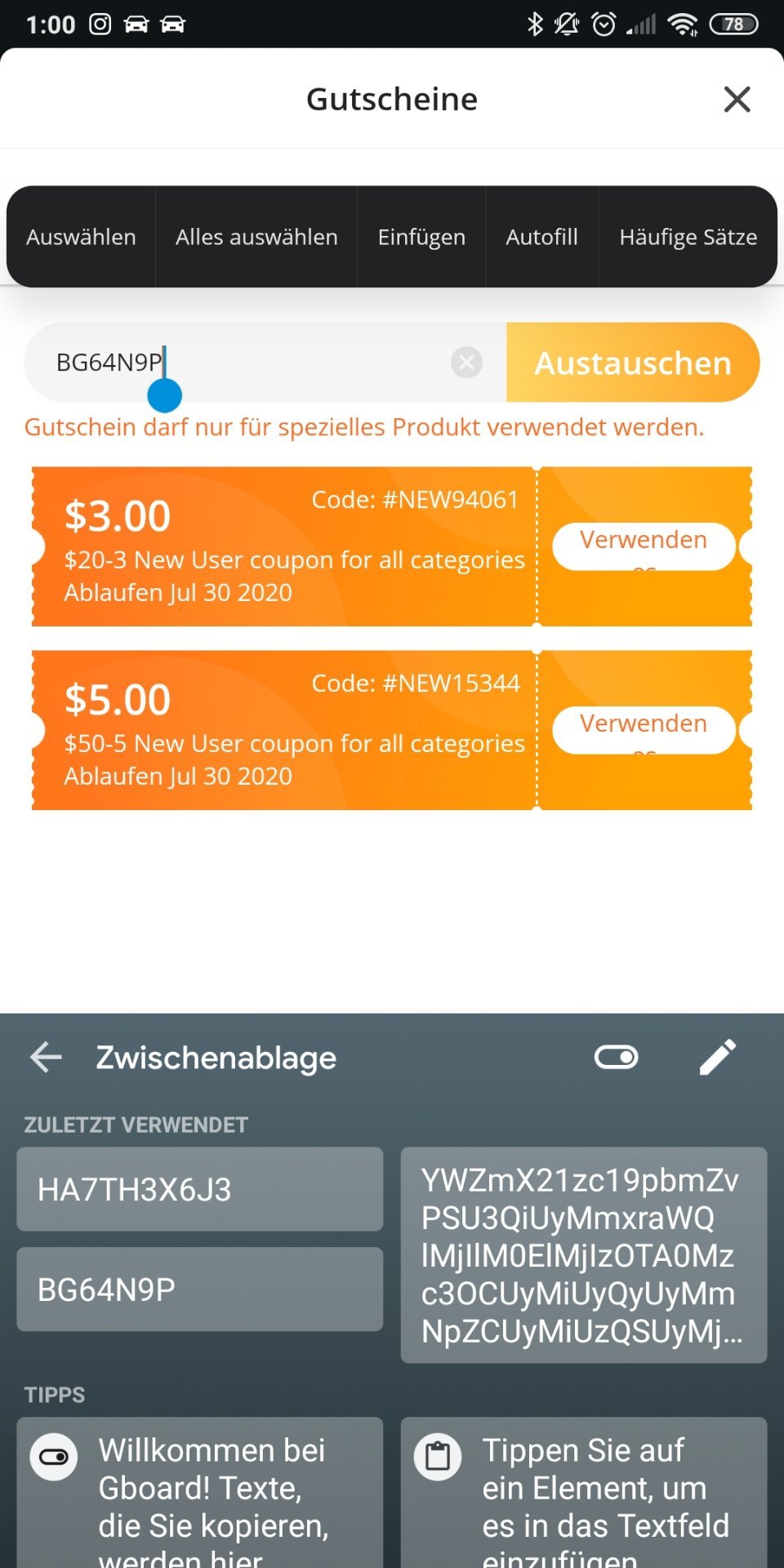Go back from the Zwischenablage panel
Screen dimensions: 784x1568
pos(46,1057)
